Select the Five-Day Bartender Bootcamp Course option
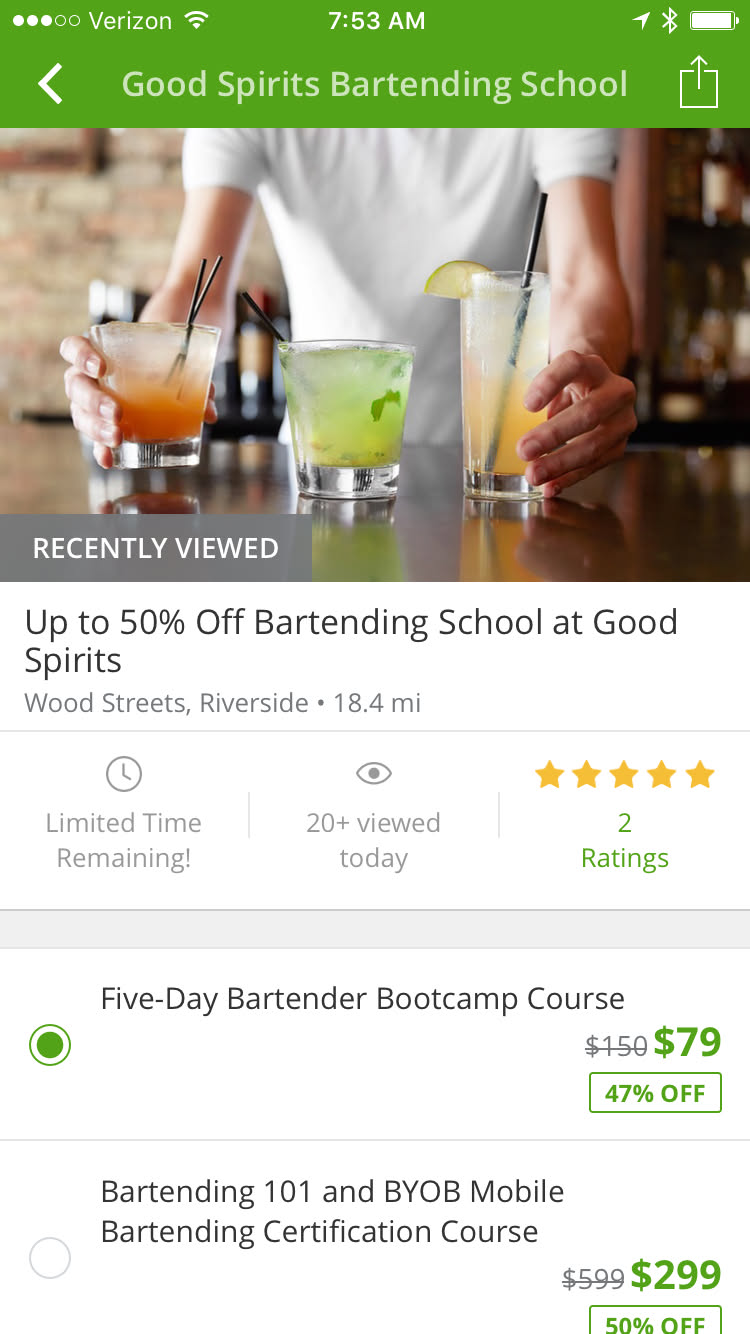The height and width of the screenshot is (1334, 750). pyautogui.click(x=50, y=1045)
